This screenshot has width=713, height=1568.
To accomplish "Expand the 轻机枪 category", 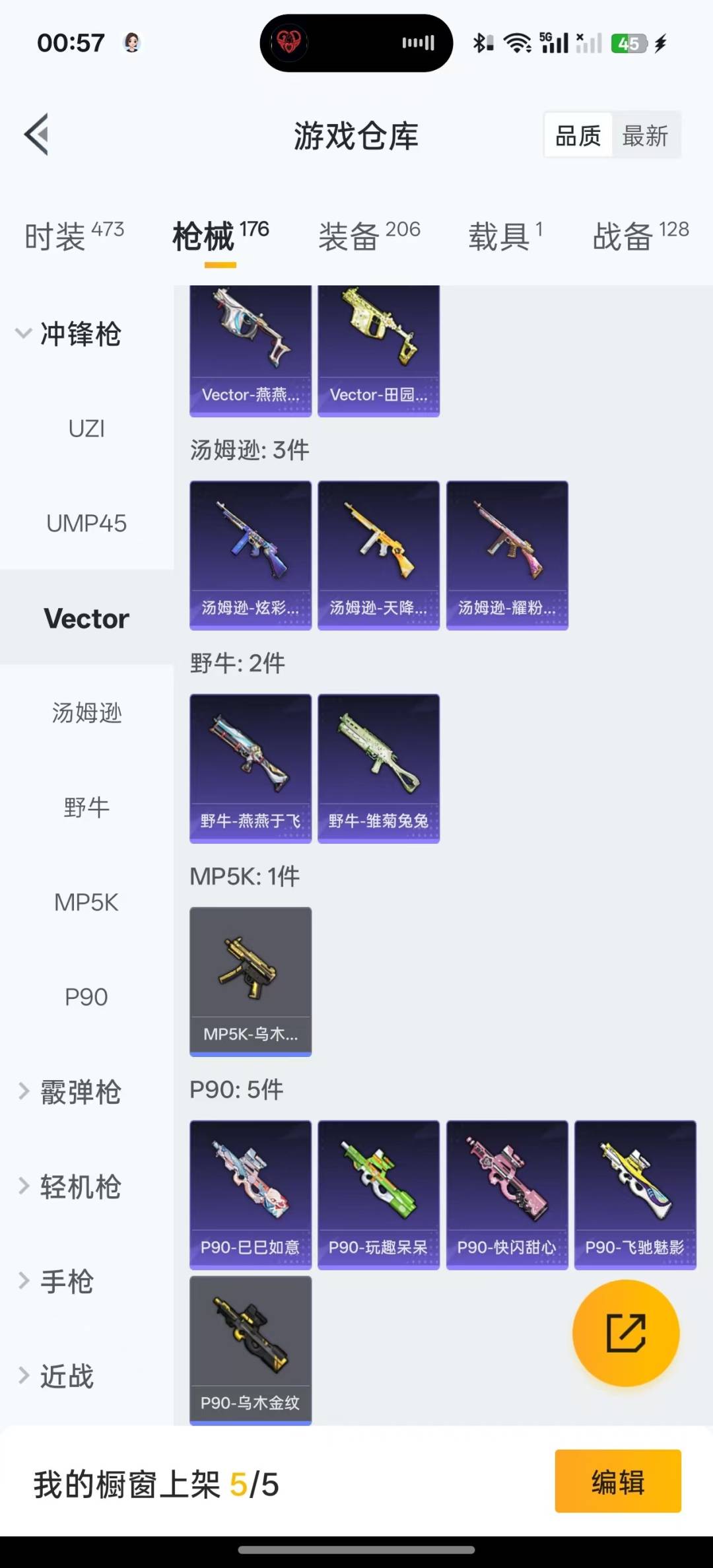I will [69, 1186].
